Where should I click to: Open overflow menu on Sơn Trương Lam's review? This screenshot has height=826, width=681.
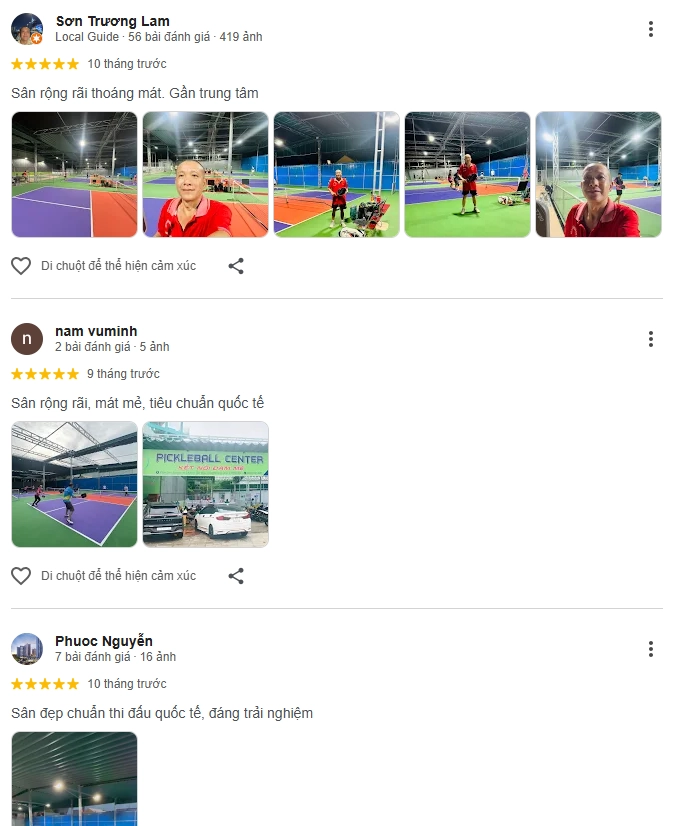click(650, 29)
